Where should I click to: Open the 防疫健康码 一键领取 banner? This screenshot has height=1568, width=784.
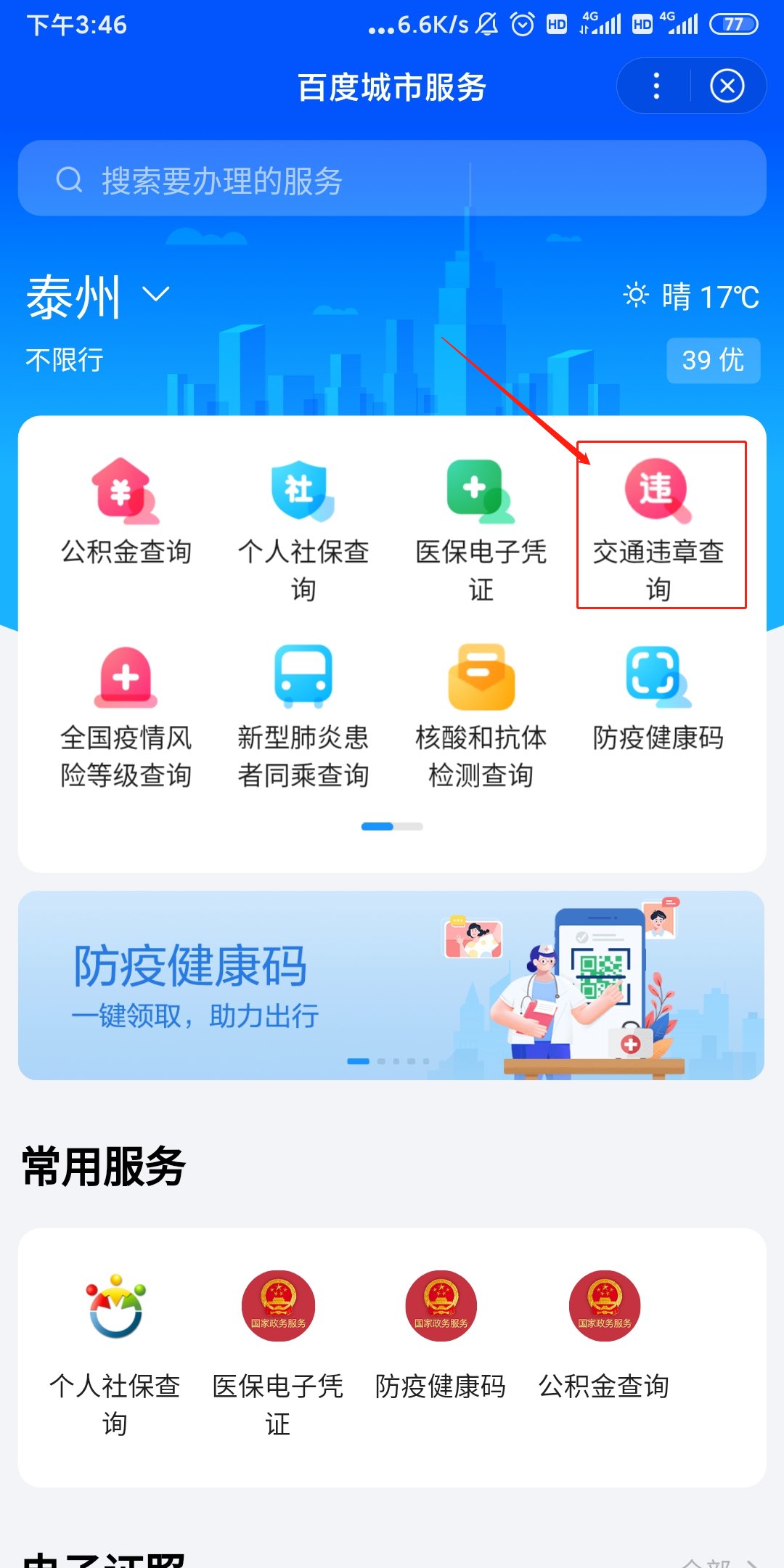(x=392, y=985)
